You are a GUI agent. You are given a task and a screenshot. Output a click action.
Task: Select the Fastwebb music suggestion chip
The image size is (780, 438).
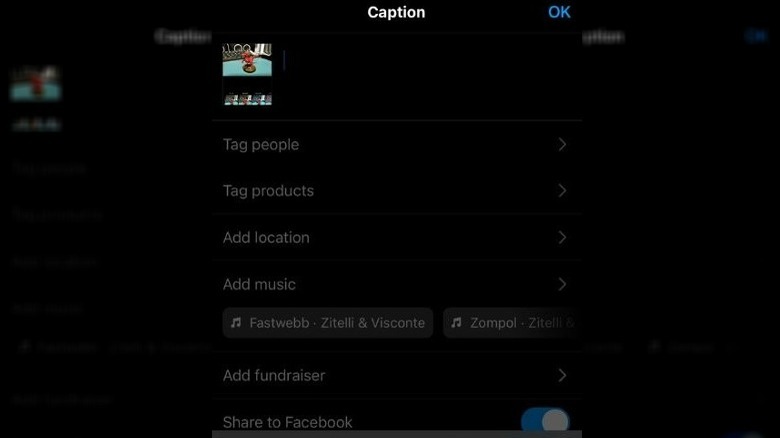click(328, 323)
